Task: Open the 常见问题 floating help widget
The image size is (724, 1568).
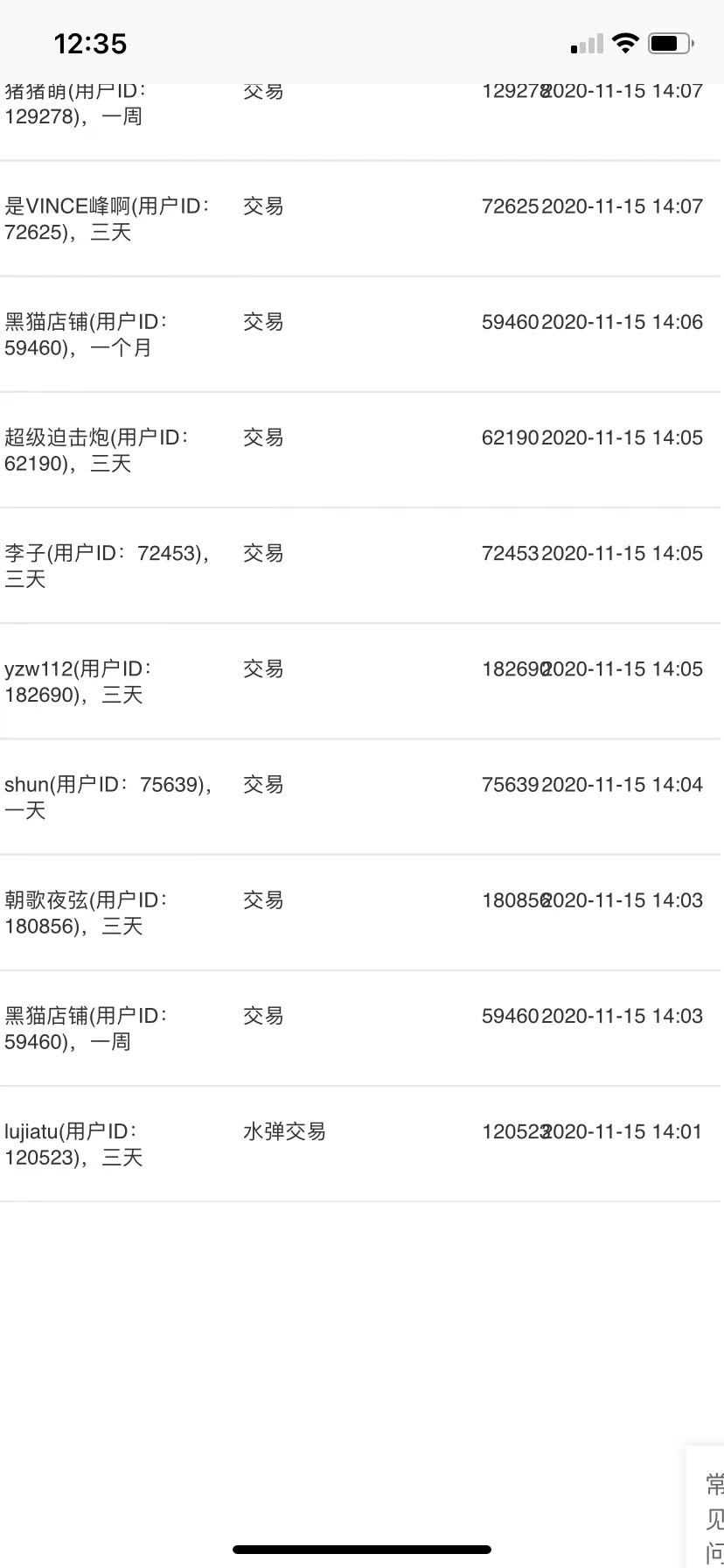Action: tap(707, 1507)
